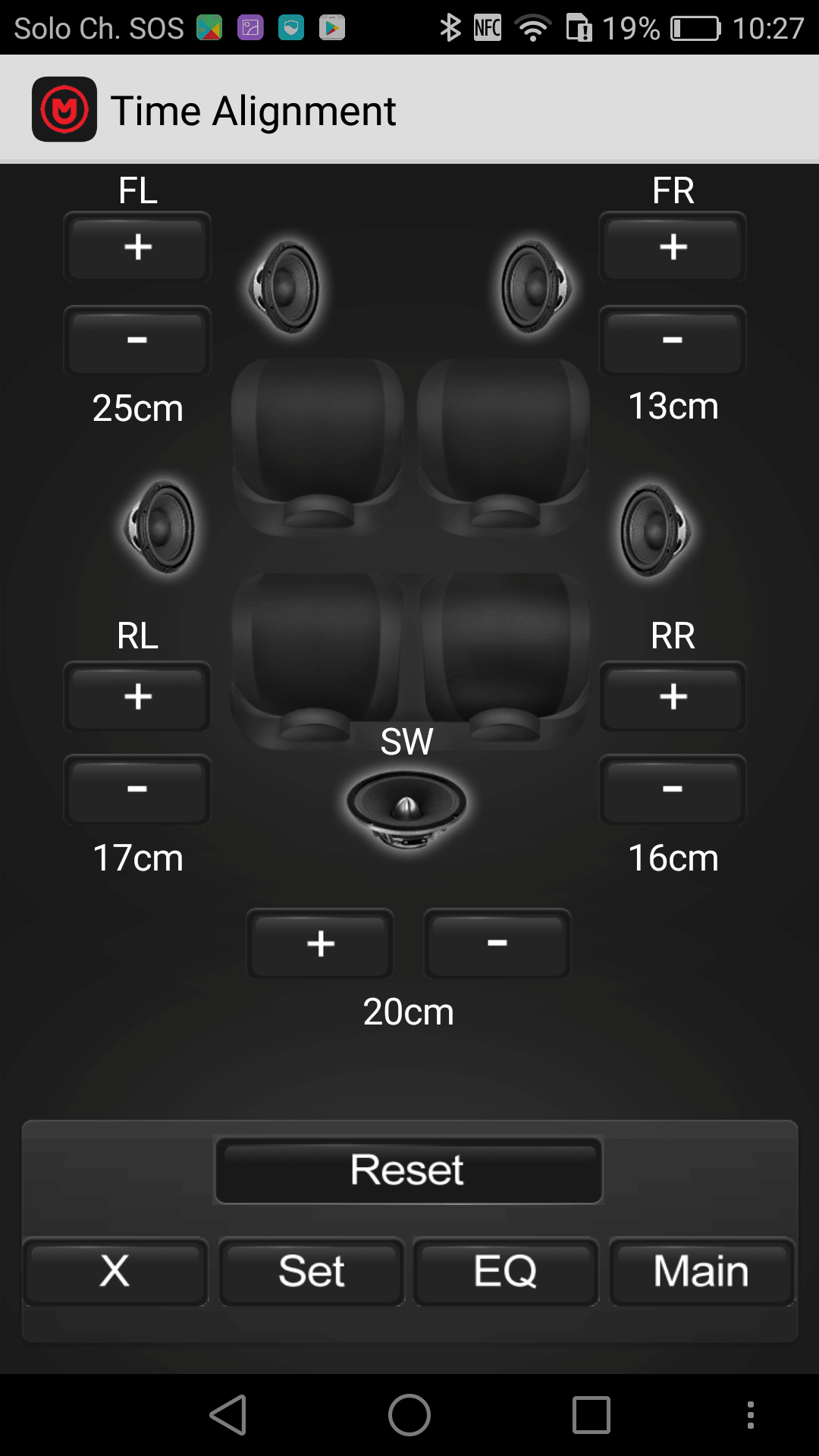Reset all time alignment values
The height and width of the screenshot is (1456, 819).
point(408,1170)
